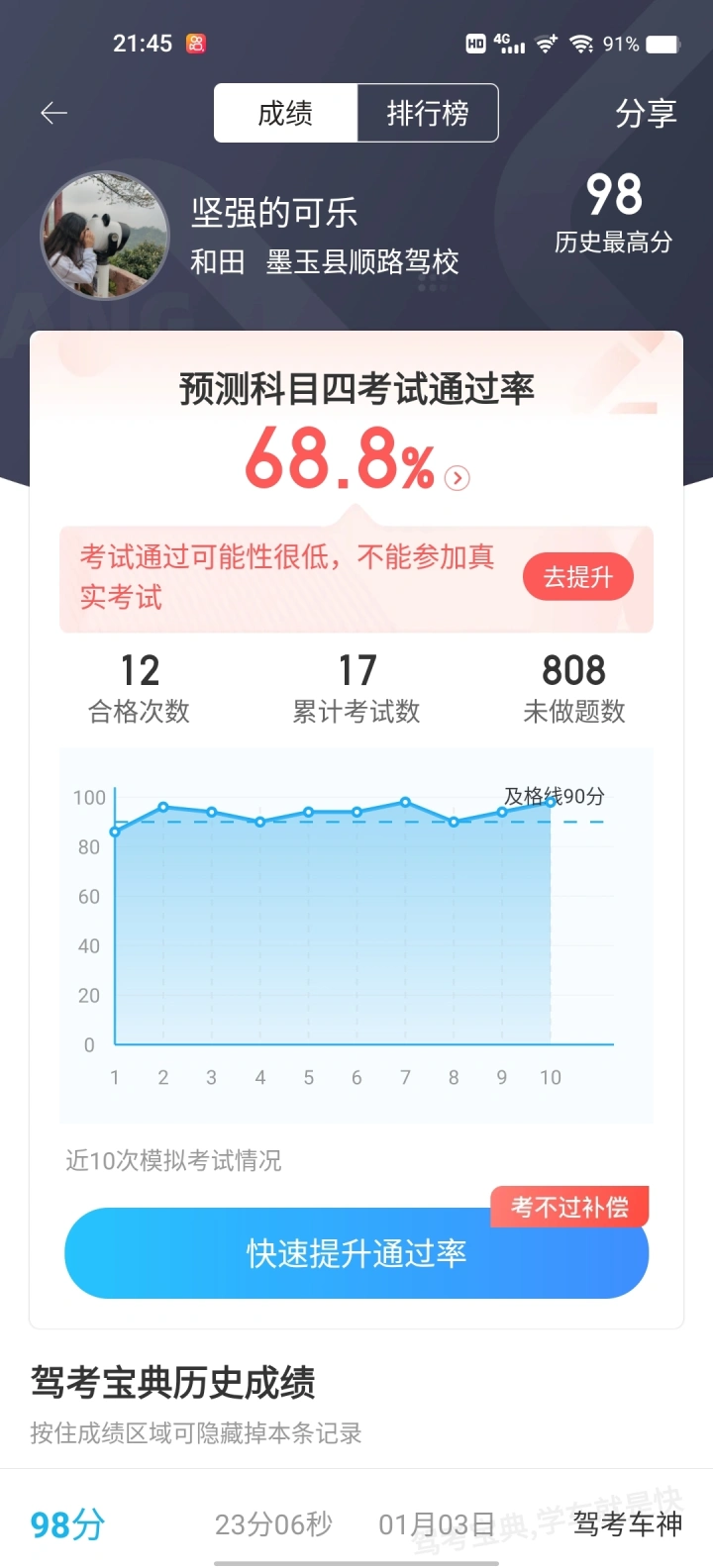The image size is (713, 1568).
Task: Select the 成绩 tab
Action: [285, 114]
